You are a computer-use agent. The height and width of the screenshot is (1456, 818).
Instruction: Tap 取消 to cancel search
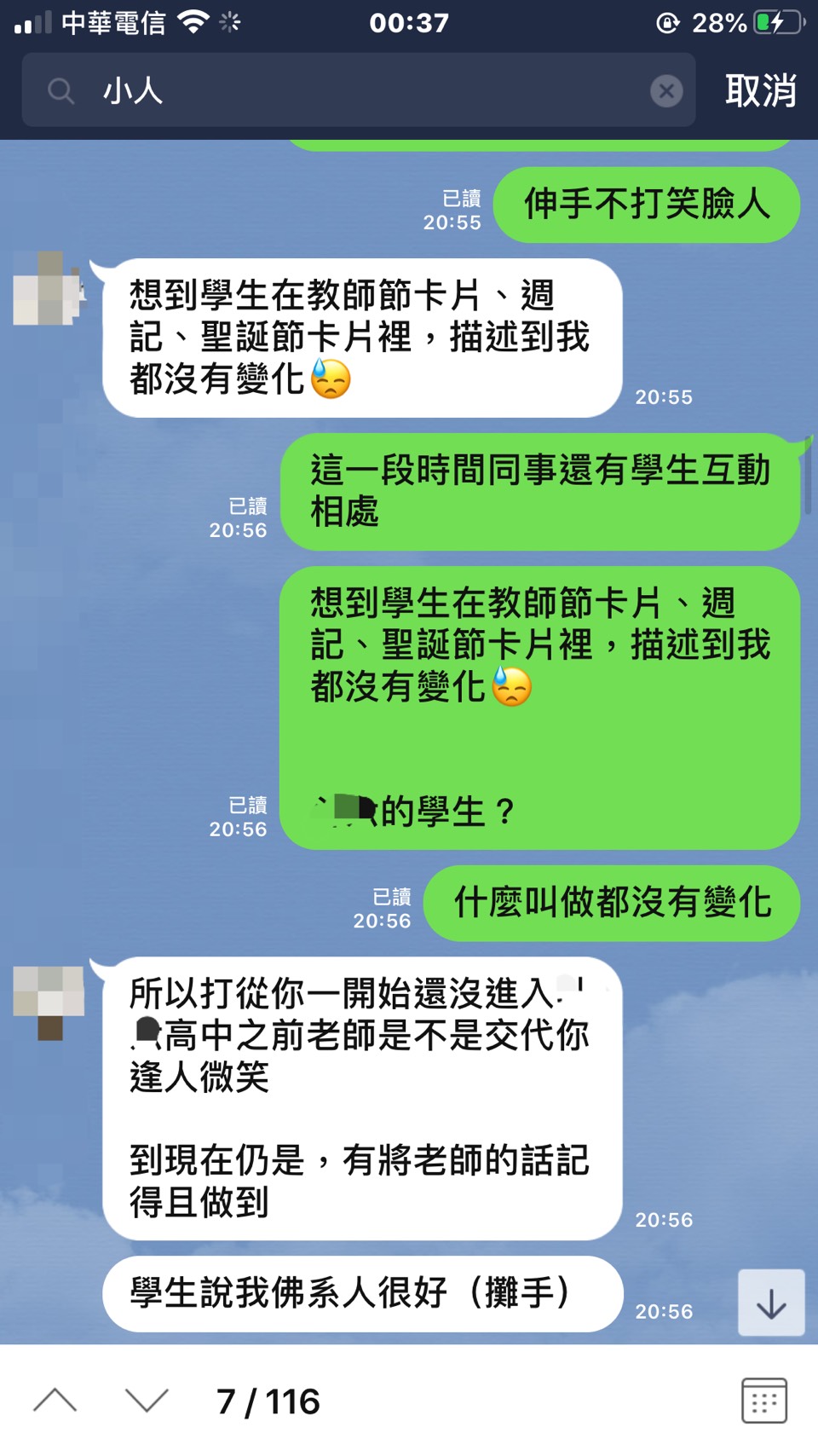coord(760,90)
